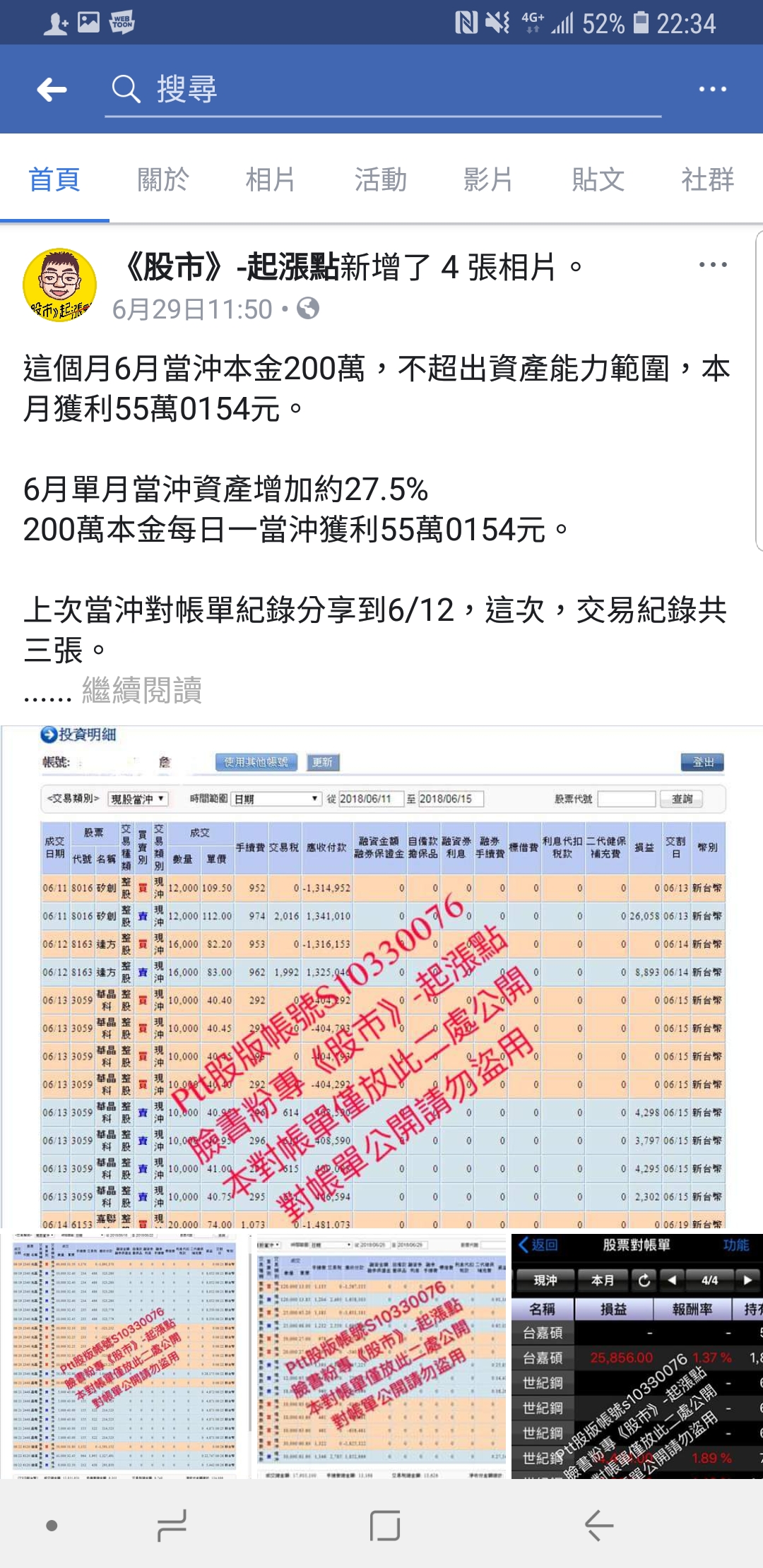Open the middle small statement photo
The width and height of the screenshot is (763, 1568).
pos(380,1356)
